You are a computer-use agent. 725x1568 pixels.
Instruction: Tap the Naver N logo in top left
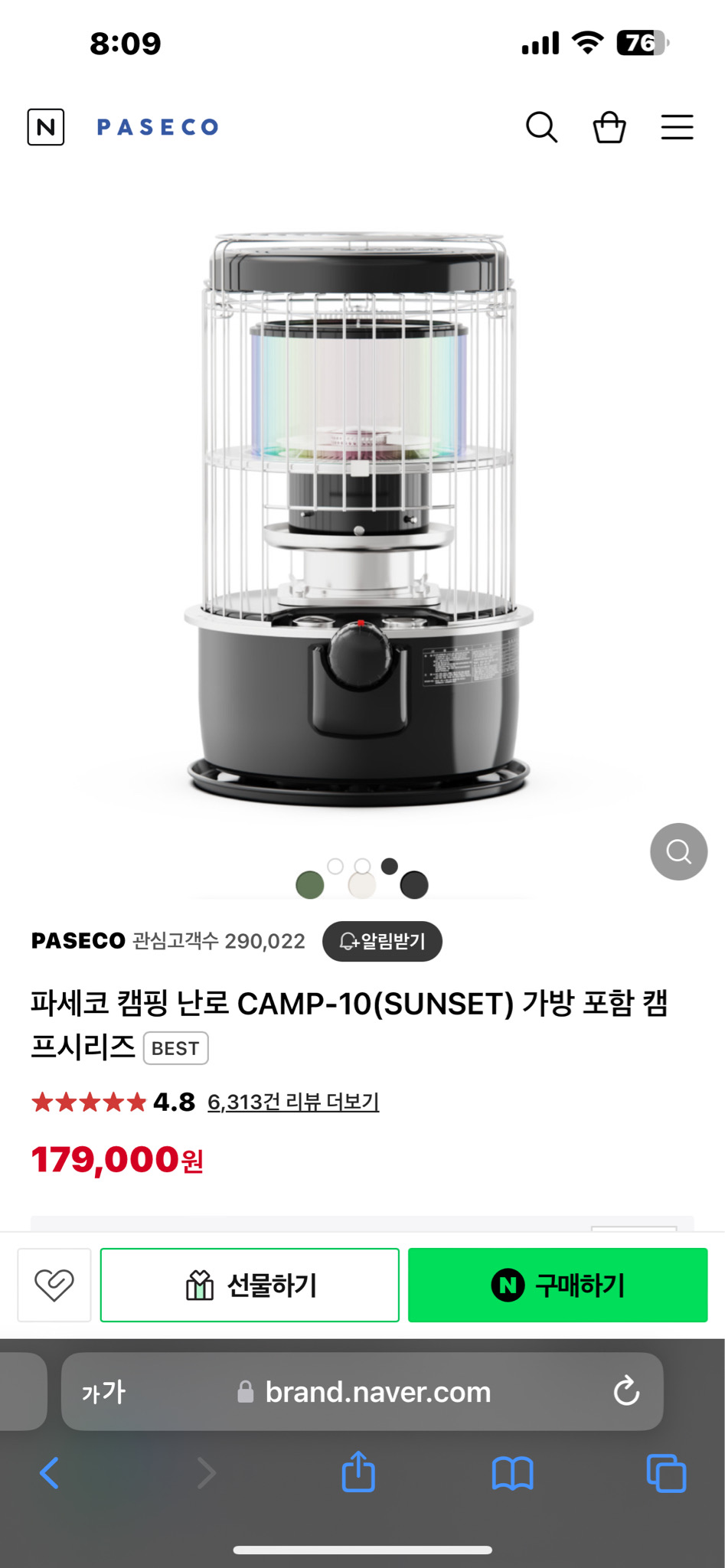point(46,127)
